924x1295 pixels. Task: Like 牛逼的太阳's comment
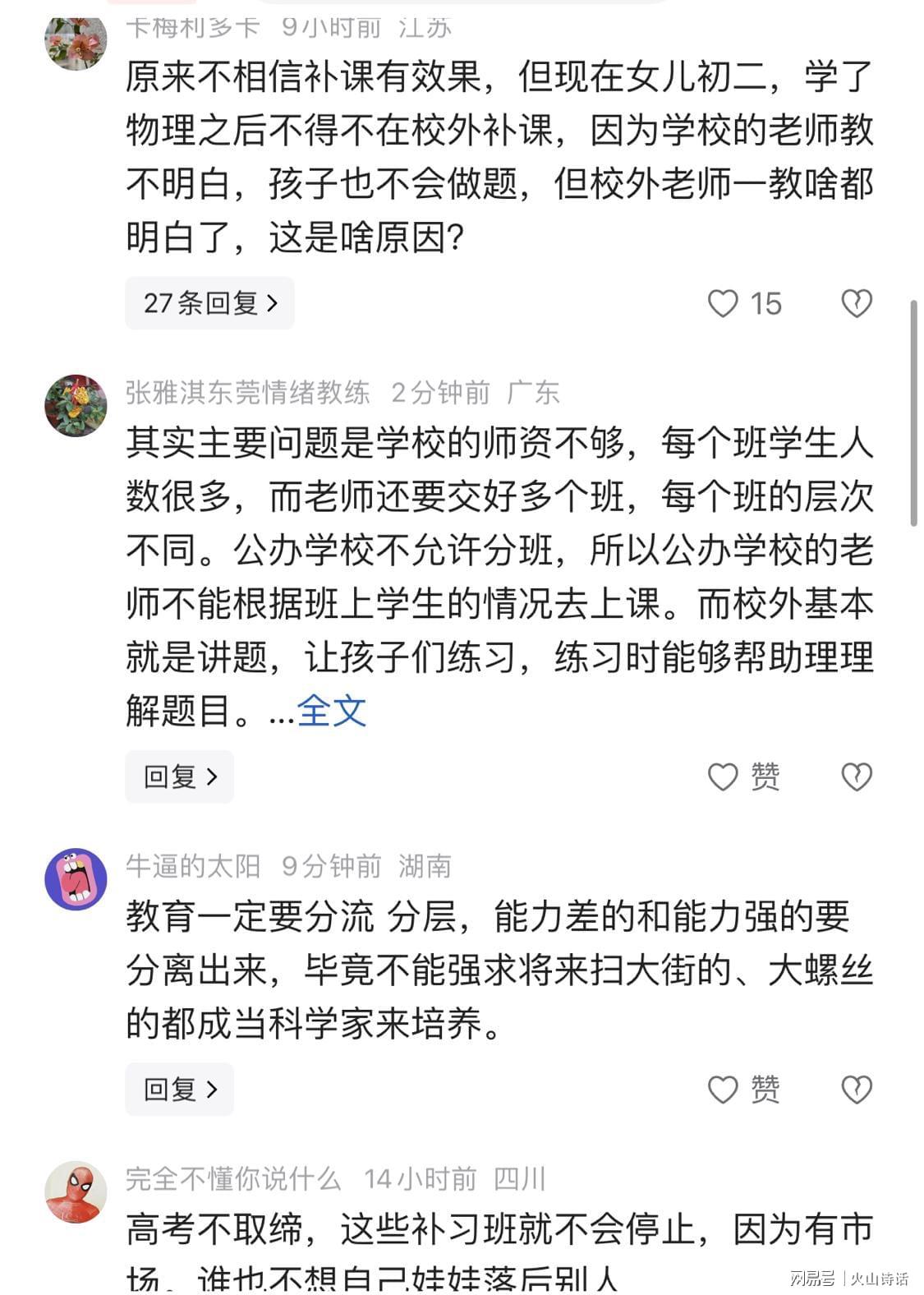click(x=724, y=1090)
